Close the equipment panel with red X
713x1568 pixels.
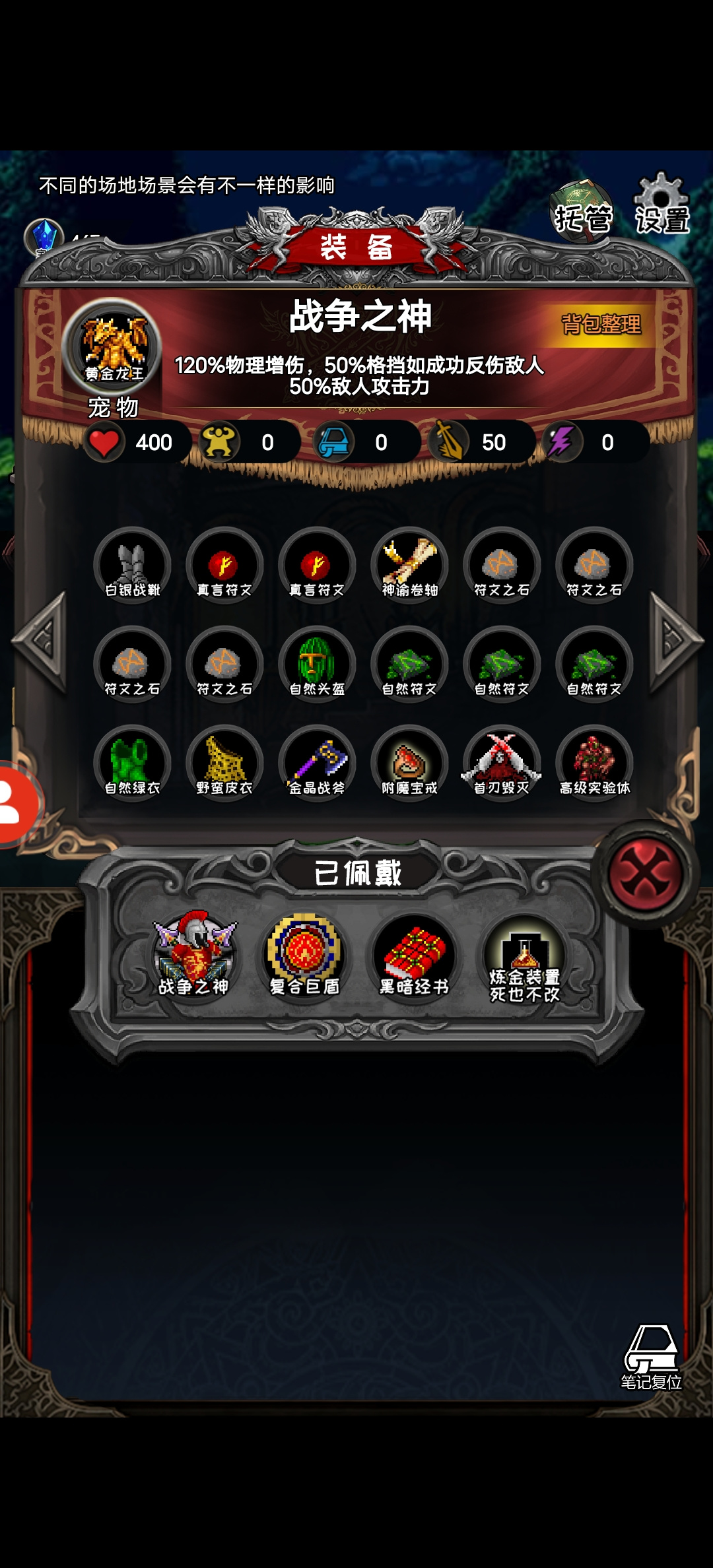[x=645, y=873]
